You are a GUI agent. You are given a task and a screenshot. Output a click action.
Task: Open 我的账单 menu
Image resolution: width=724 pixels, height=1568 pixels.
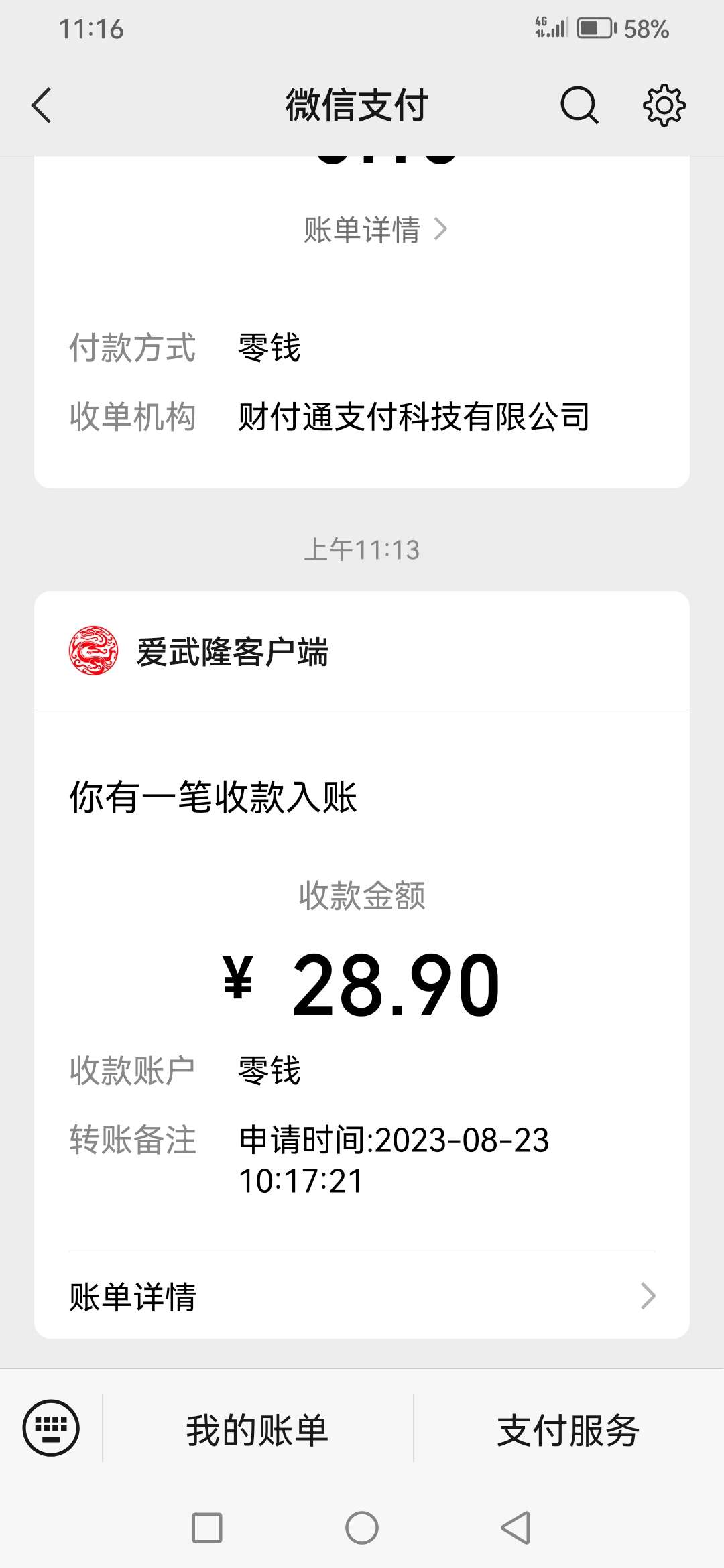[x=257, y=1429]
